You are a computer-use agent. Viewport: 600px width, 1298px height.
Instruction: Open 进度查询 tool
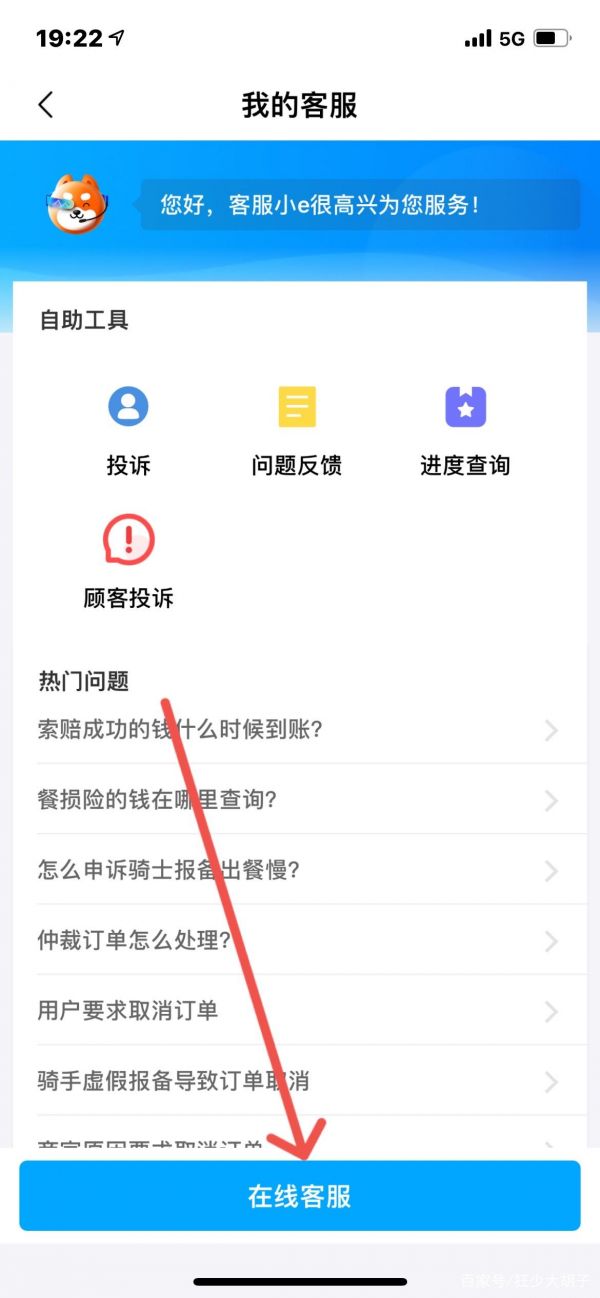[x=465, y=427]
